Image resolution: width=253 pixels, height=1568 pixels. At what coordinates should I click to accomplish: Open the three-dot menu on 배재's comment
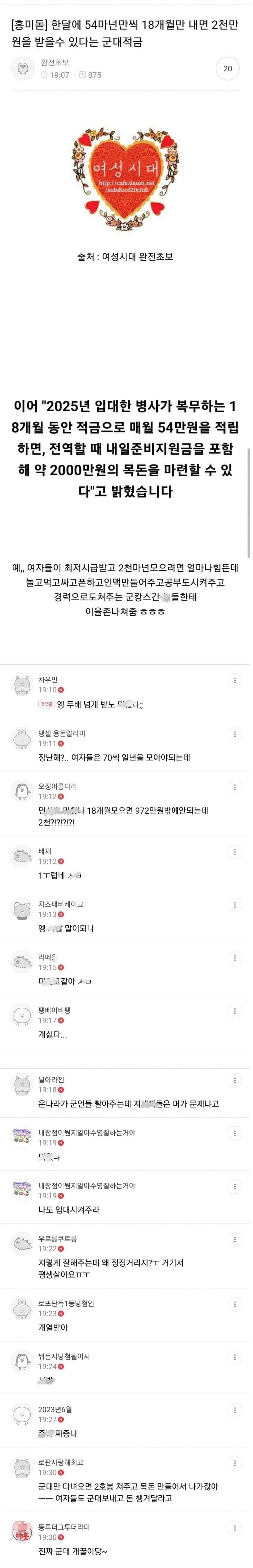[235, 852]
